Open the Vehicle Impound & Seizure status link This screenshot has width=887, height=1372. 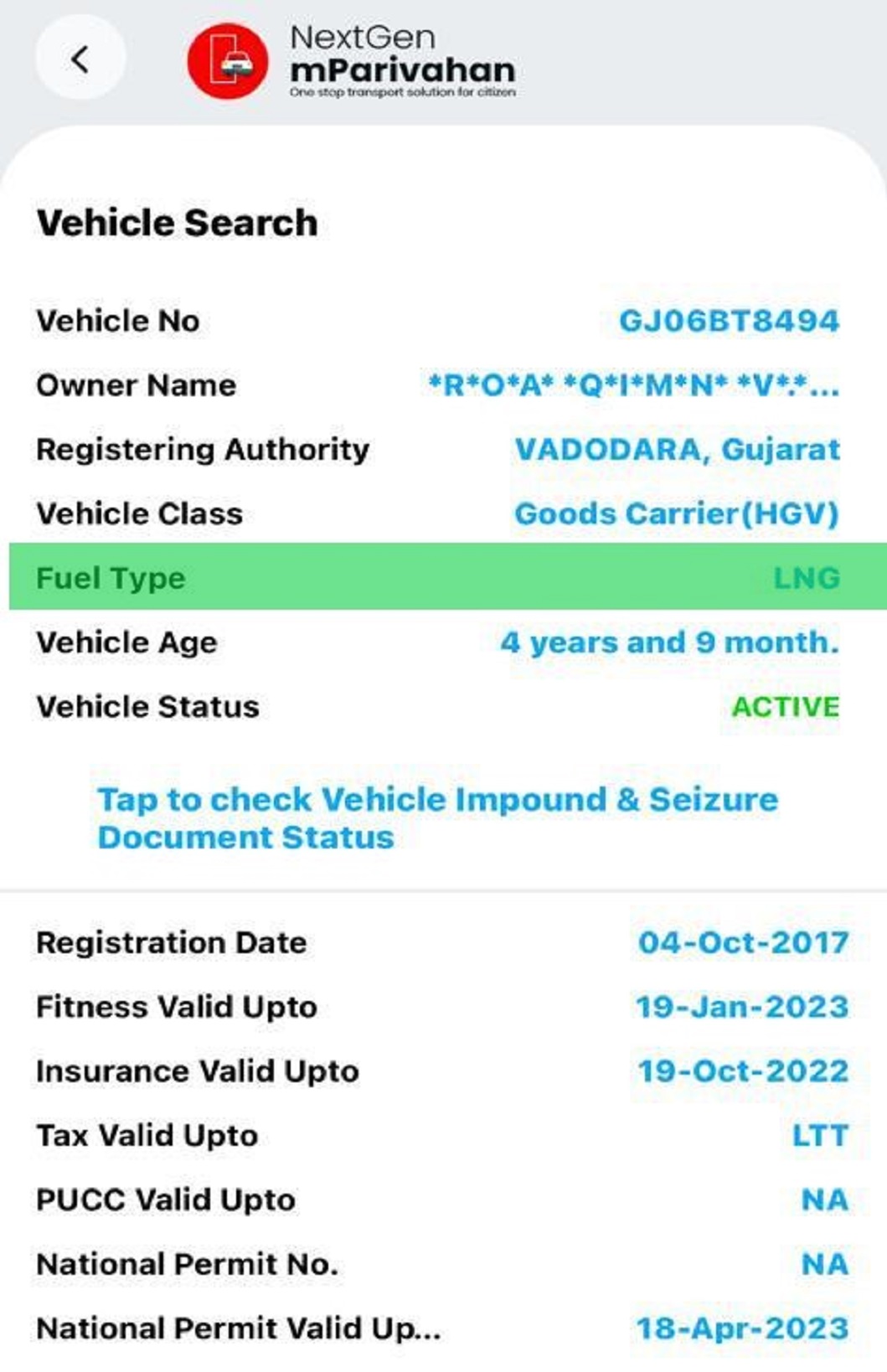[437, 818]
